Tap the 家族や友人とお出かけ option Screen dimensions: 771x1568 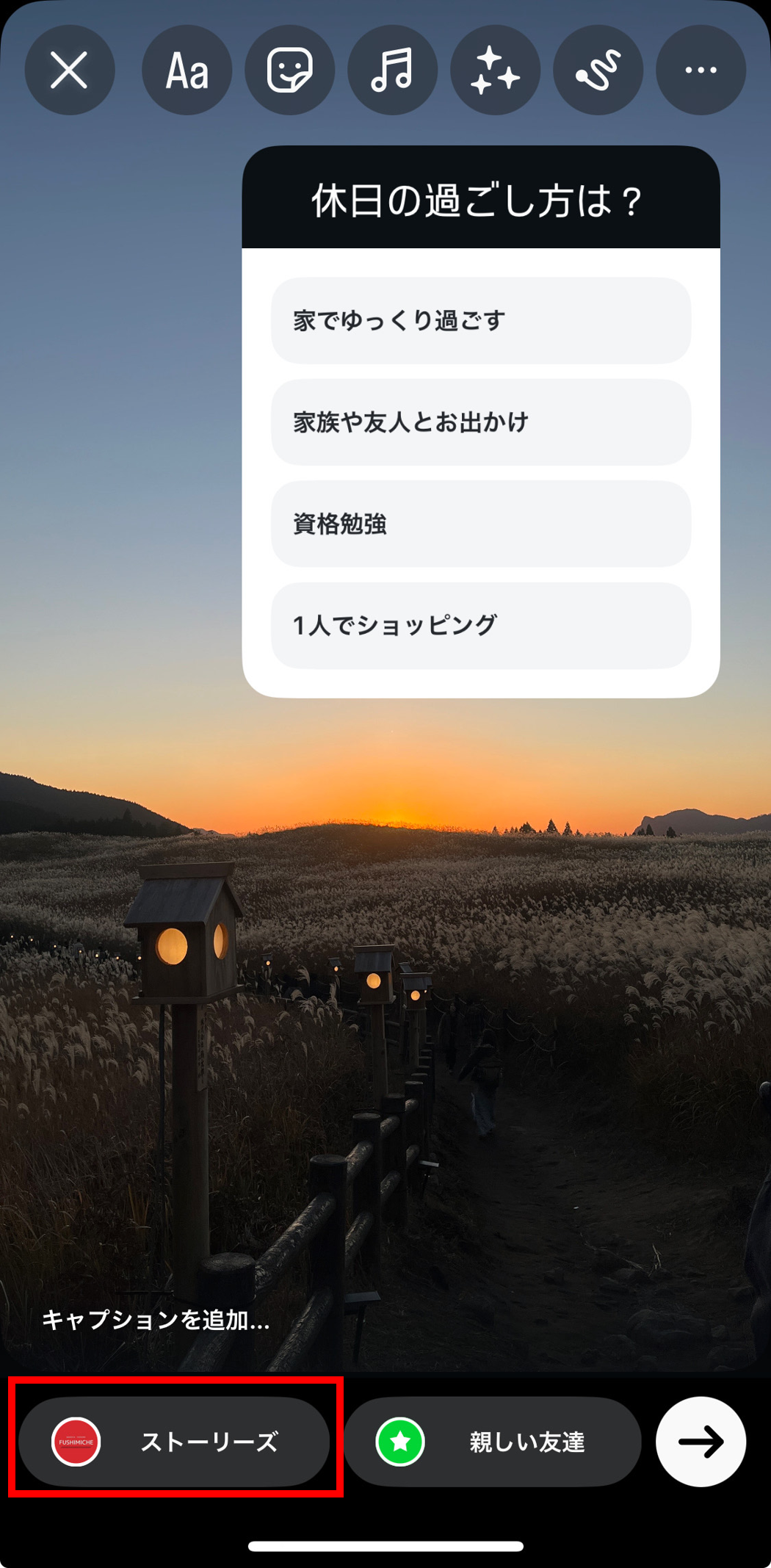point(481,422)
